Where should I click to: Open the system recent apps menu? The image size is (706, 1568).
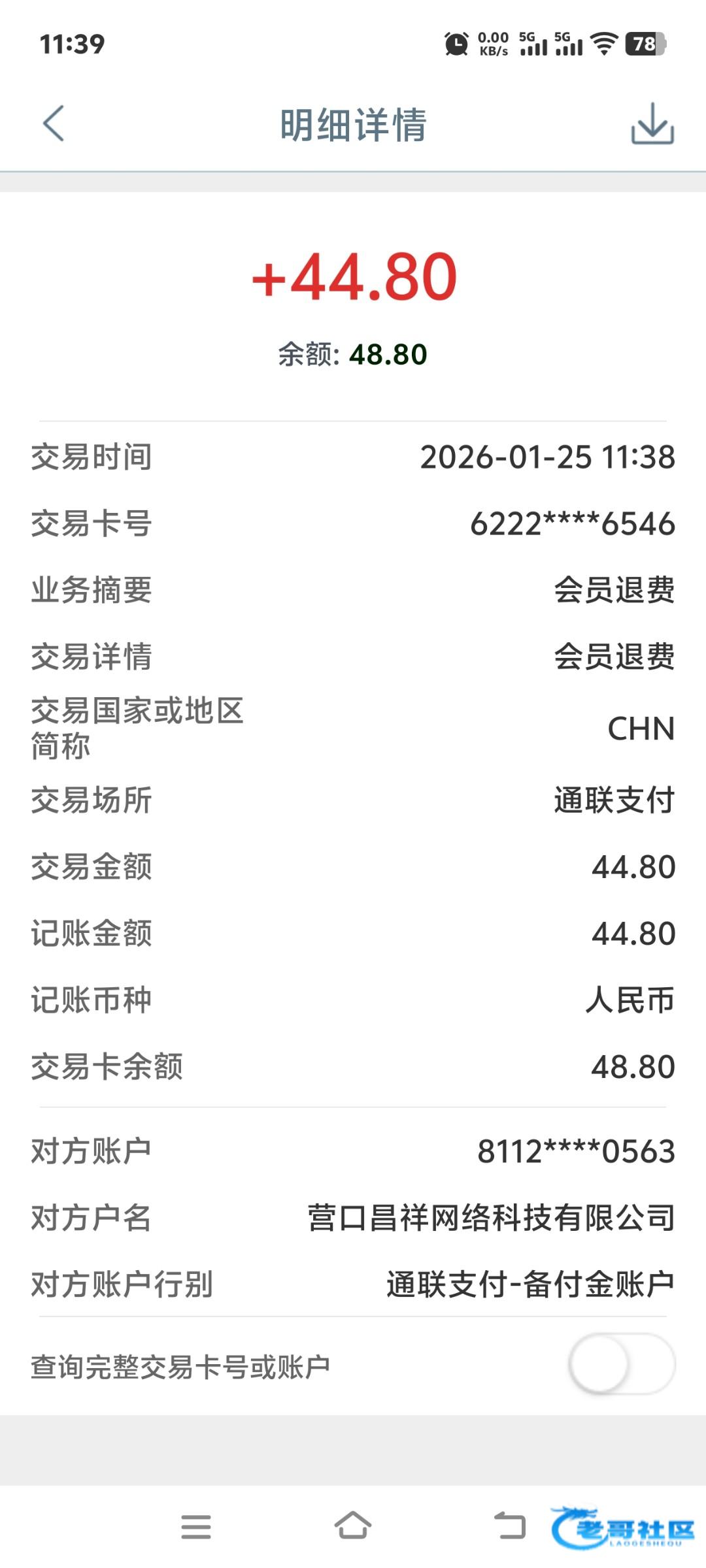point(196,1527)
